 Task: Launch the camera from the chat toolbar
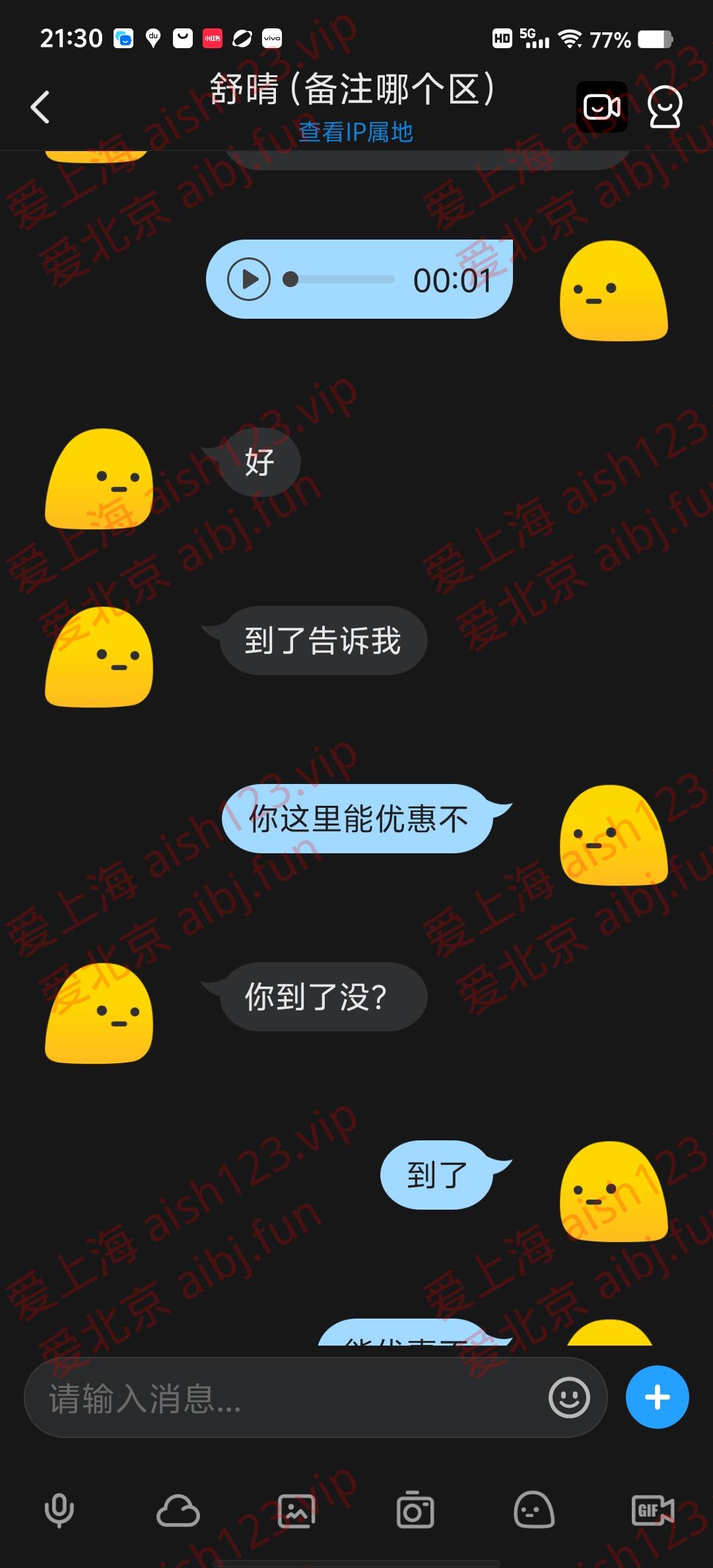coord(416,1511)
